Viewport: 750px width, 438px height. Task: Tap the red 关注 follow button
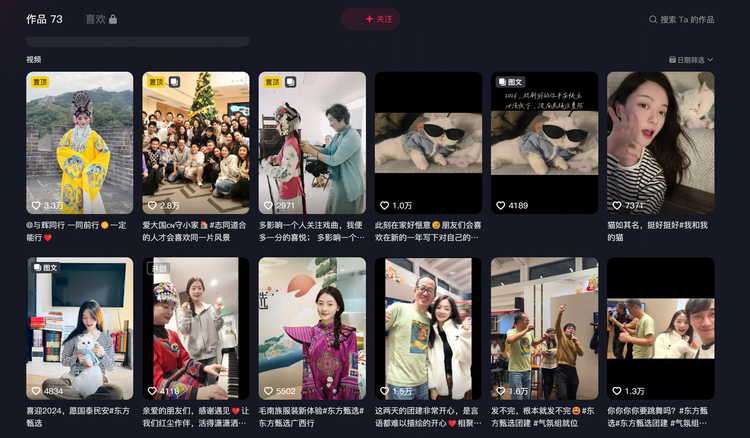pyautogui.click(x=379, y=19)
